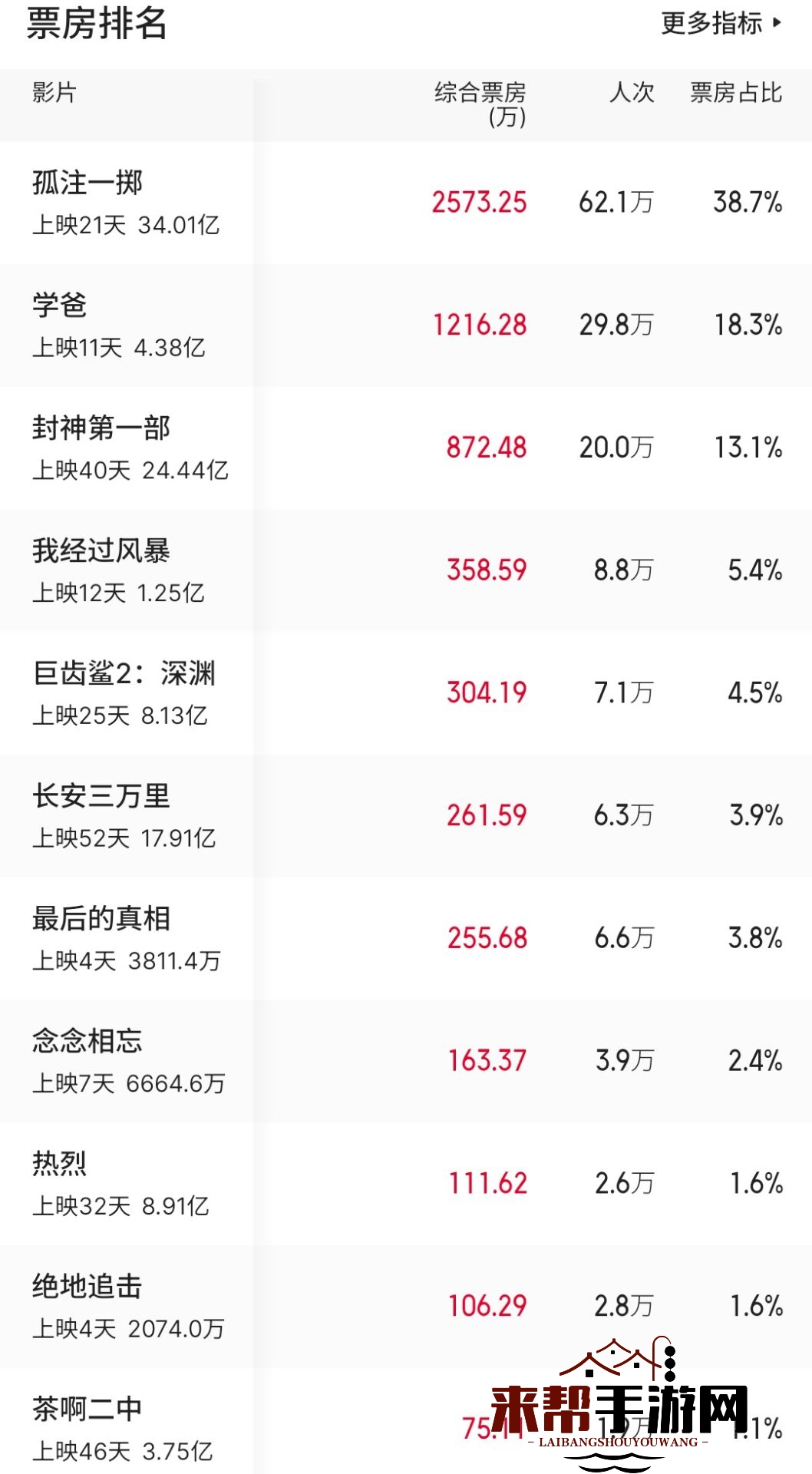Select the 封神第一部 row
Viewport: 812px width, 1474px height.
(x=406, y=448)
